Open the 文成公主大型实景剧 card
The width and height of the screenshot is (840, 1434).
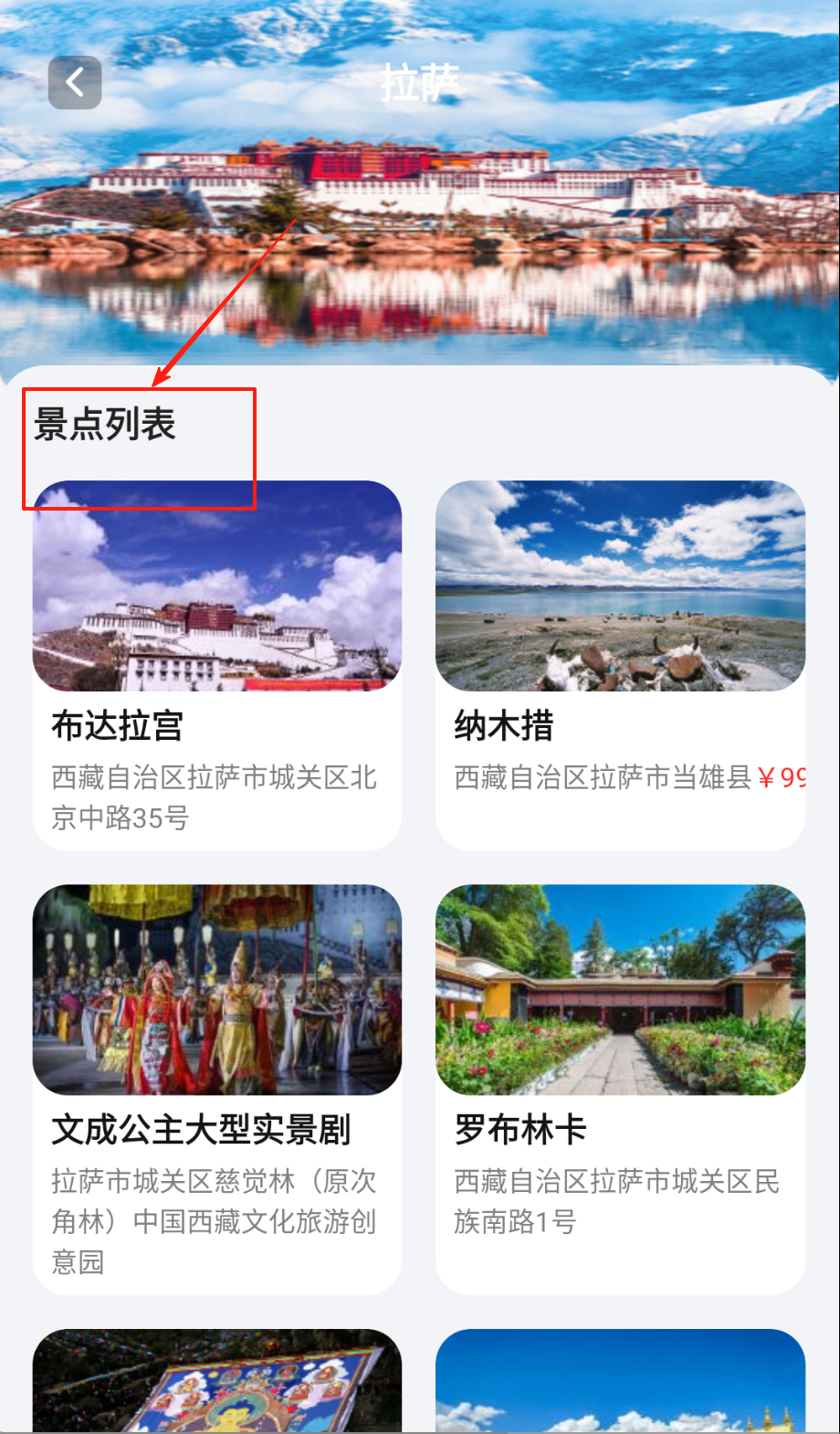(x=217, y=1087)
